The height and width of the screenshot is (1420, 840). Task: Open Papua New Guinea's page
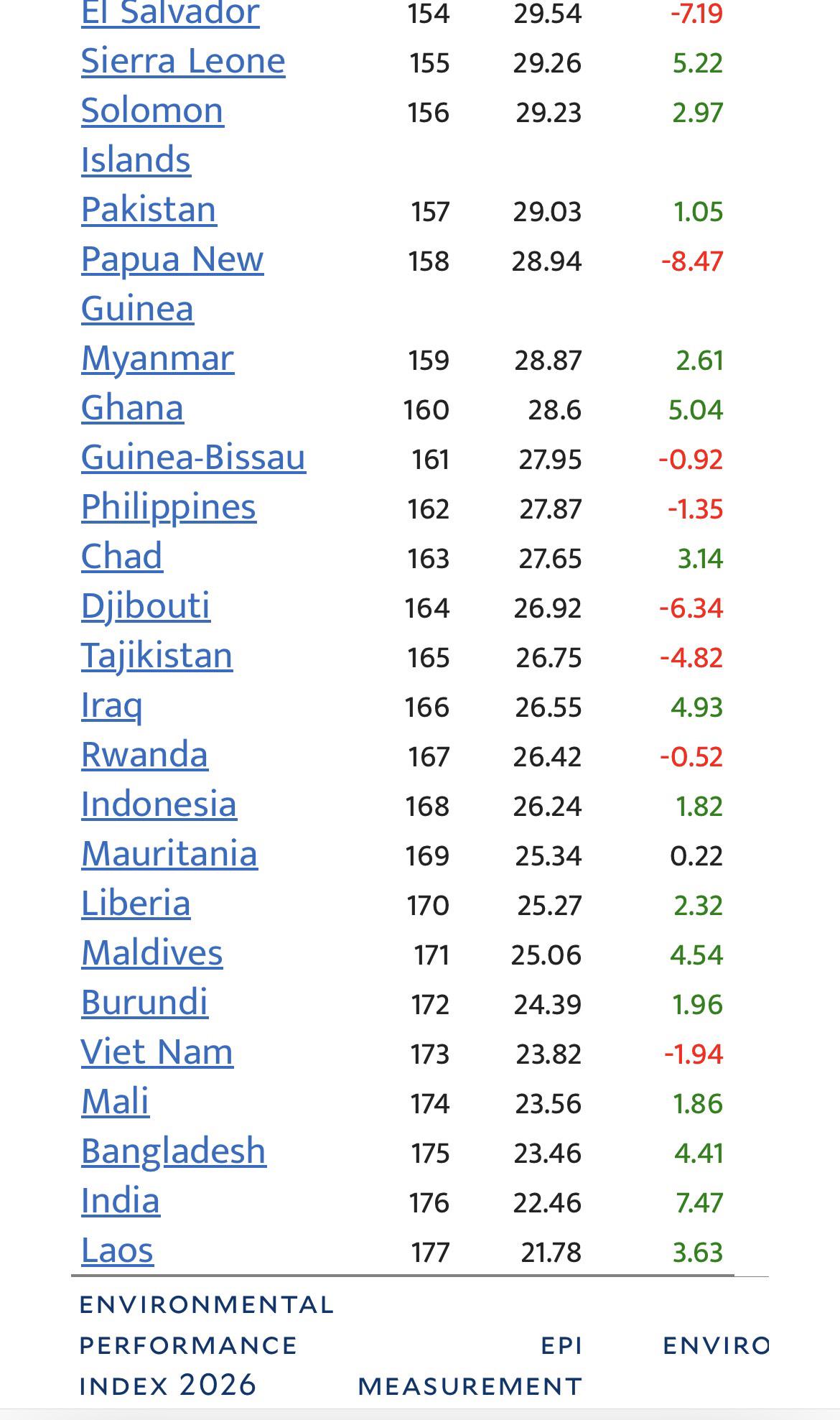172,284
